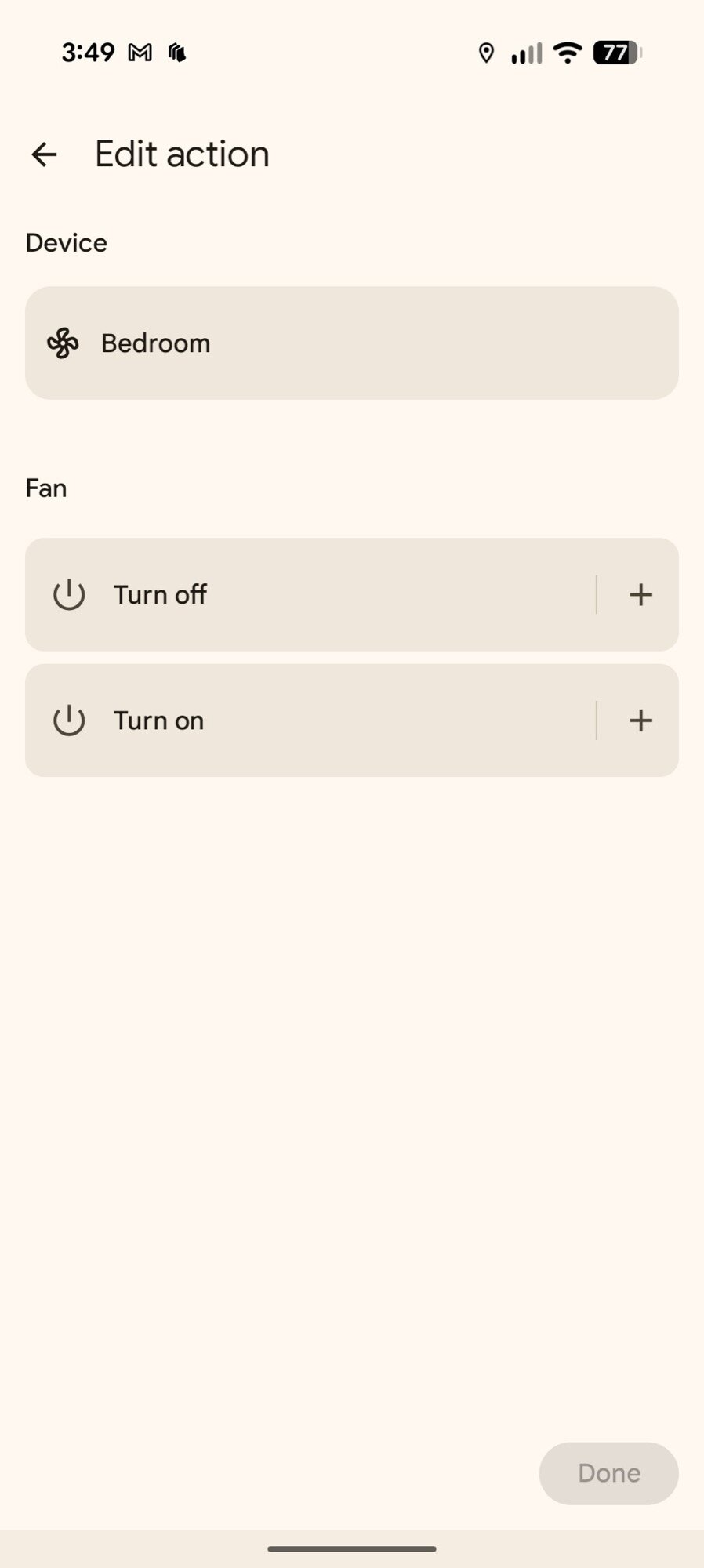Image resolution: width=704 pixels, height=1568 pixels.
Task: Click the Wi-Fi icon in status bar
Action: [566, 52]
